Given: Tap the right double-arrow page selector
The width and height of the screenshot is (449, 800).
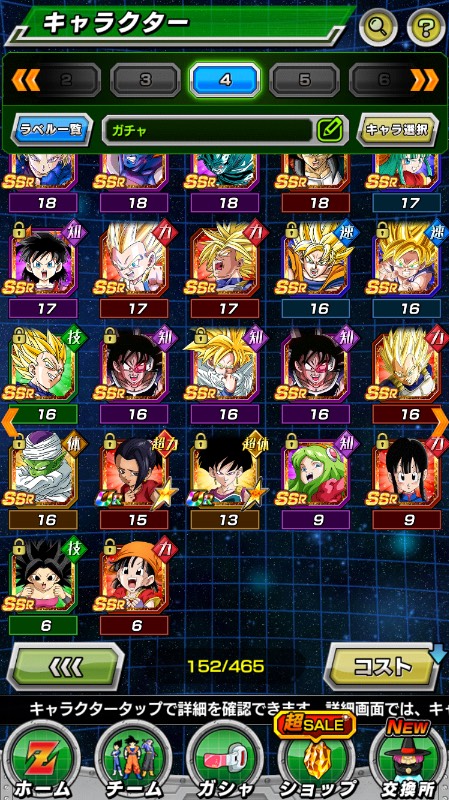Looking at the screenshot, I should (425, 80).
